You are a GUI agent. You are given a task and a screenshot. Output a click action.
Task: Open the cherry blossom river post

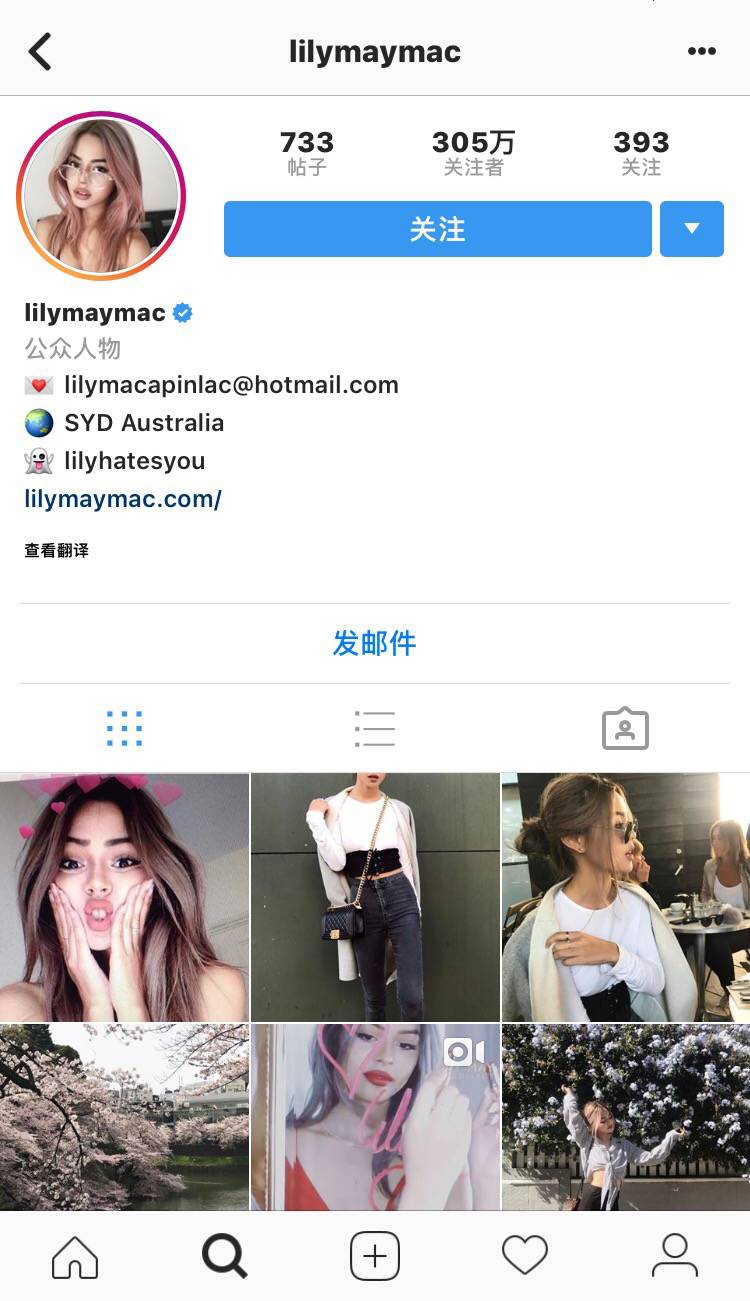tap(124, 1116)
